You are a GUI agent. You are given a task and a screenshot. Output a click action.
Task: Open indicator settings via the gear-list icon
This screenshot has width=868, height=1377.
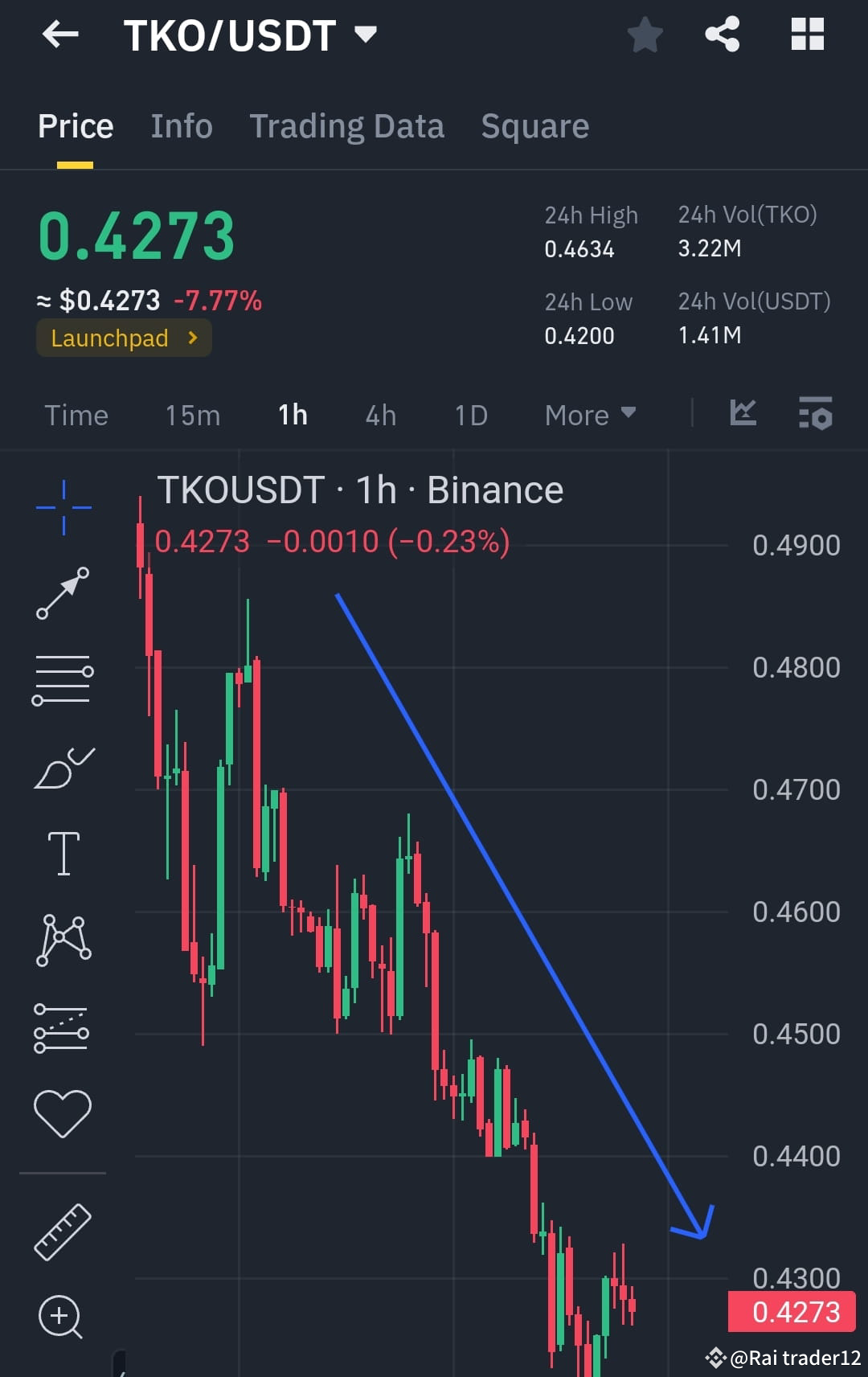click(x=814, y=414)
